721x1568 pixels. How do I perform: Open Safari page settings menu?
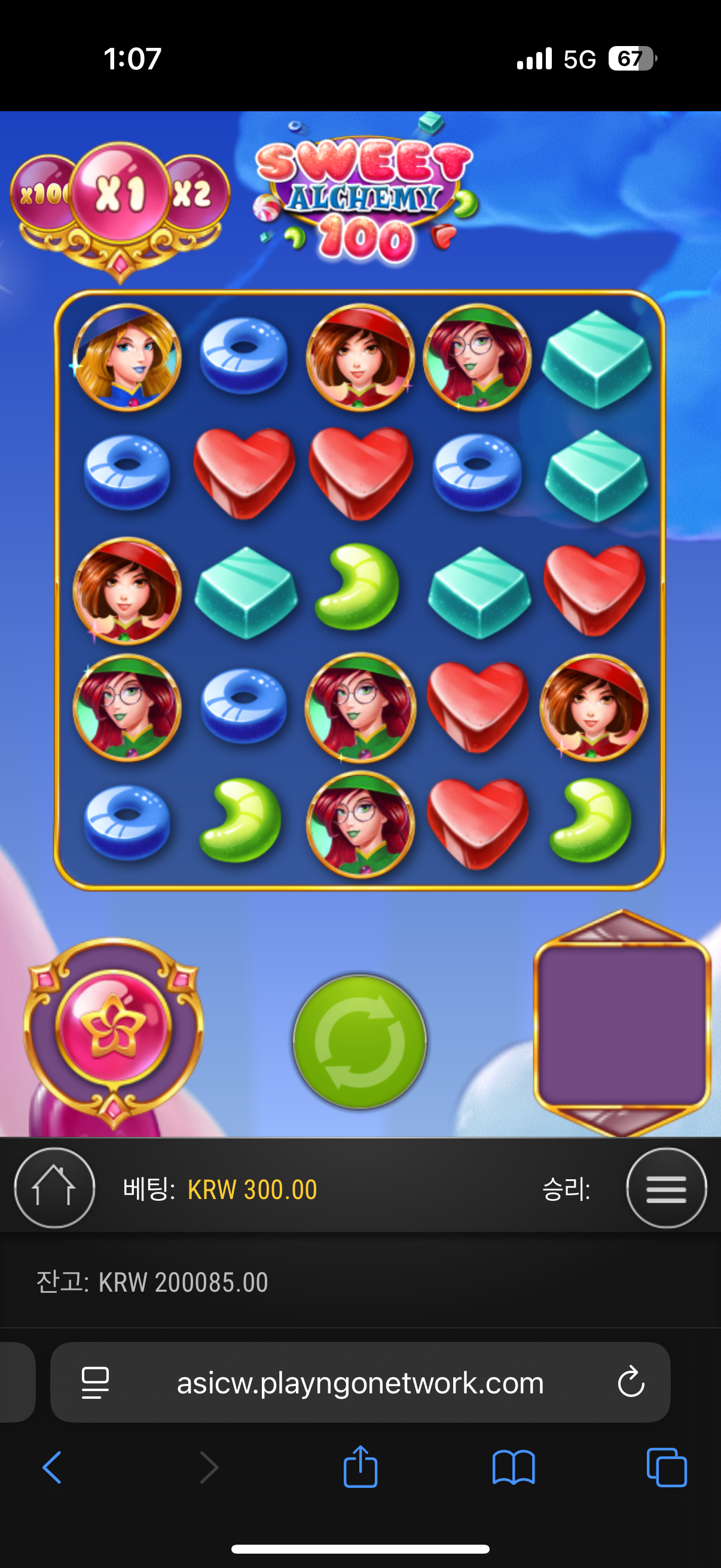(96, 1382)
